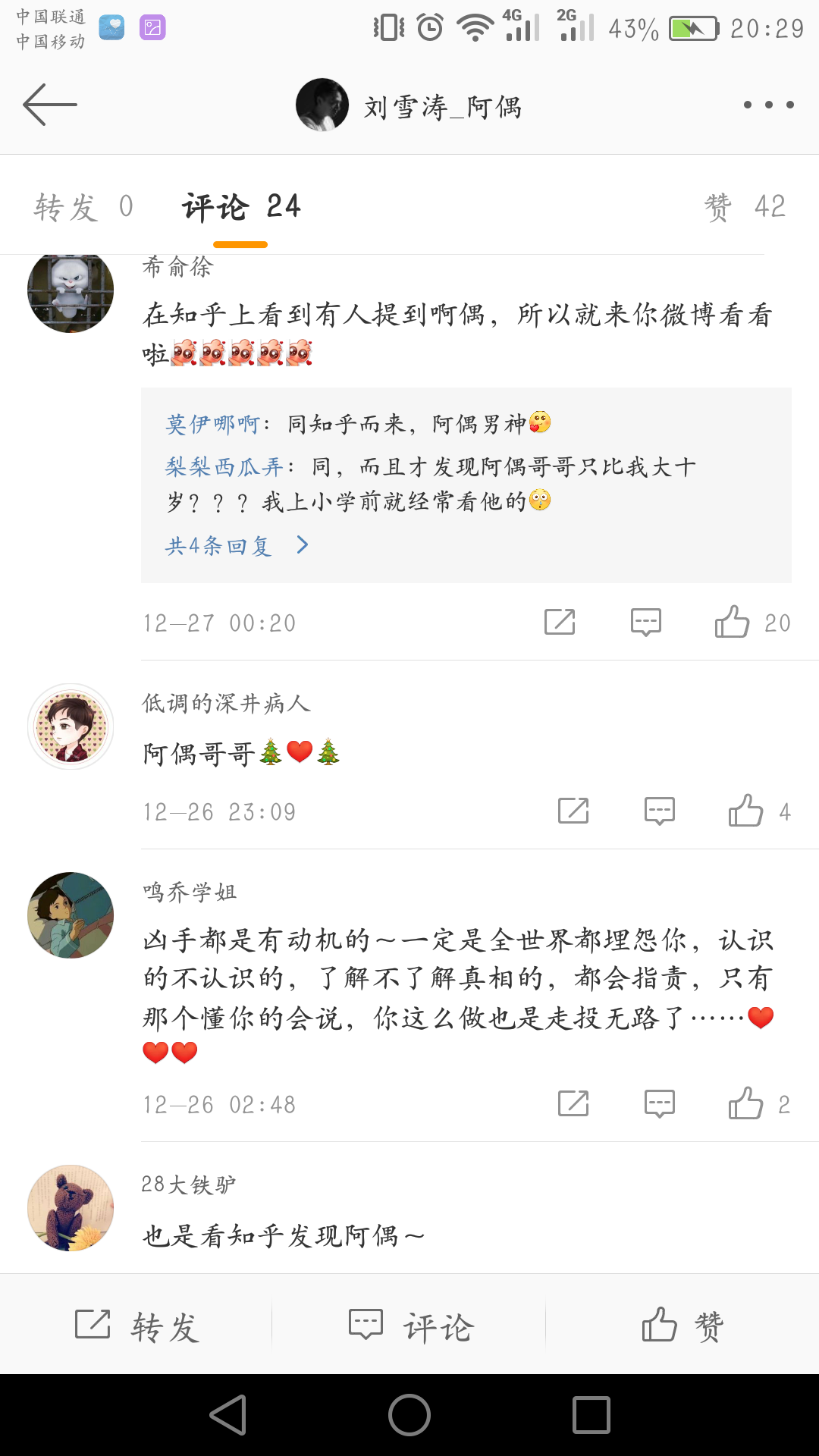The height and width of the screenshot is (1456, 819).
Task: Tap the system home button
Action: [x=409, y=1415]
